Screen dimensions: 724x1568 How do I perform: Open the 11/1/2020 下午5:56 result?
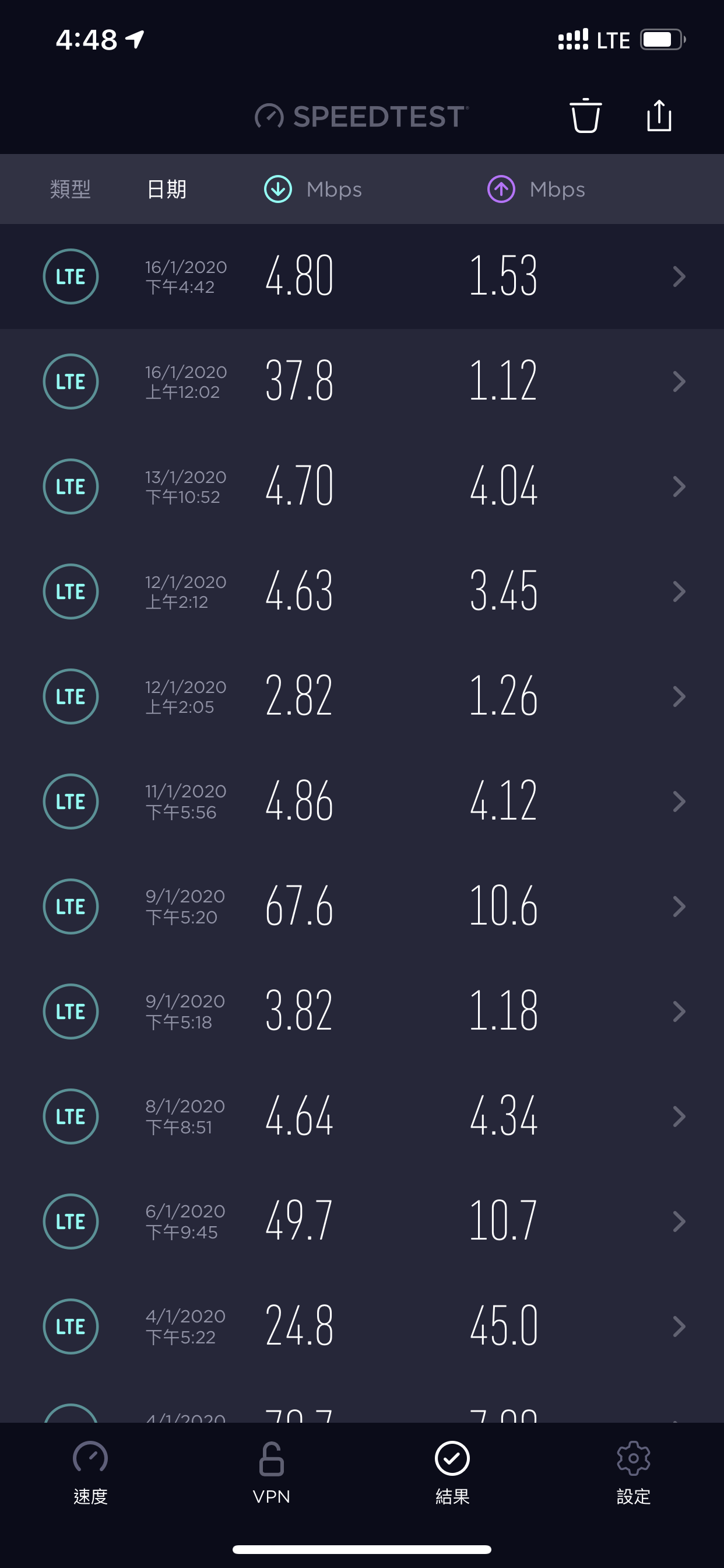tap(362, 801)
